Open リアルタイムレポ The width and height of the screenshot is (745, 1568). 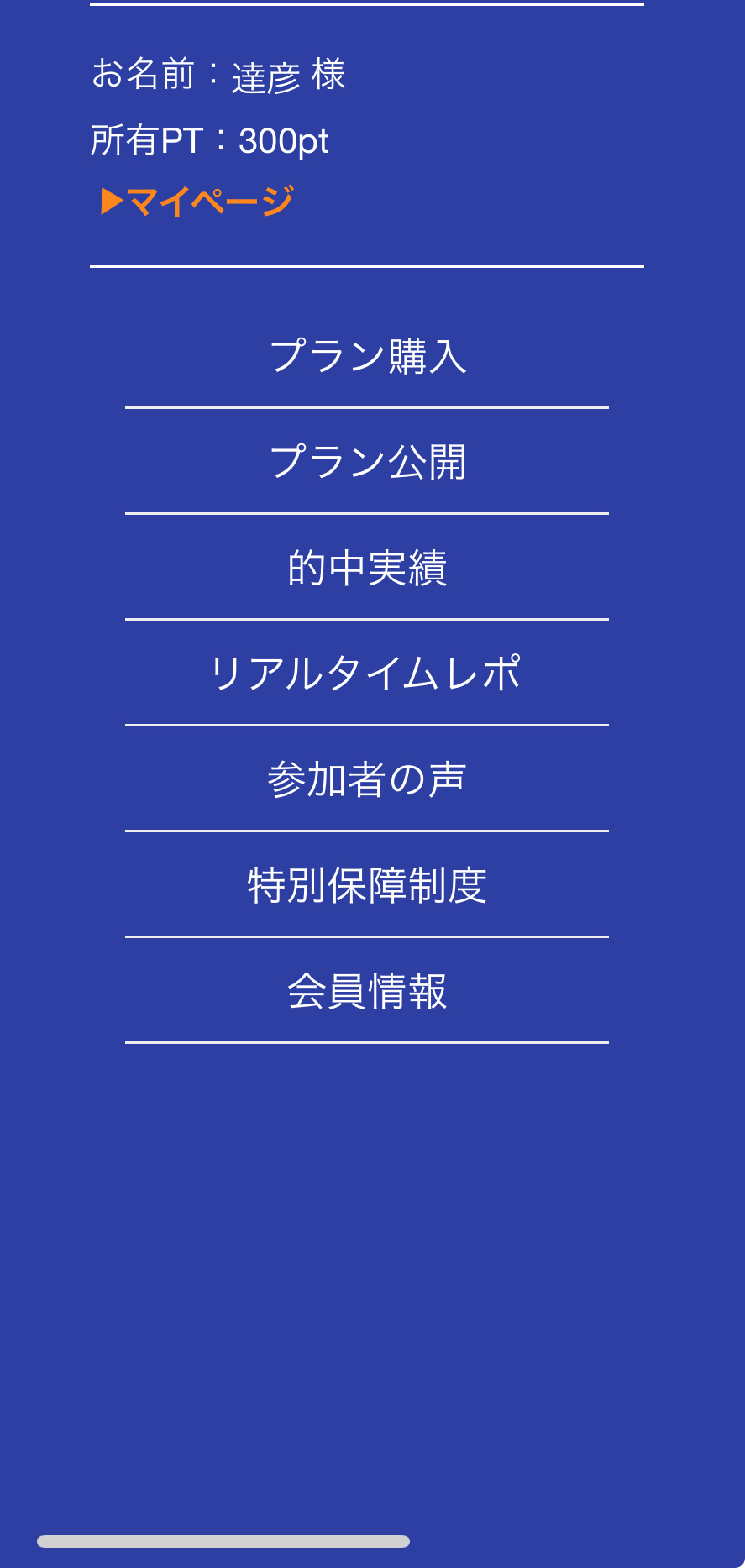pyautogui.click(x=367, y=674)
